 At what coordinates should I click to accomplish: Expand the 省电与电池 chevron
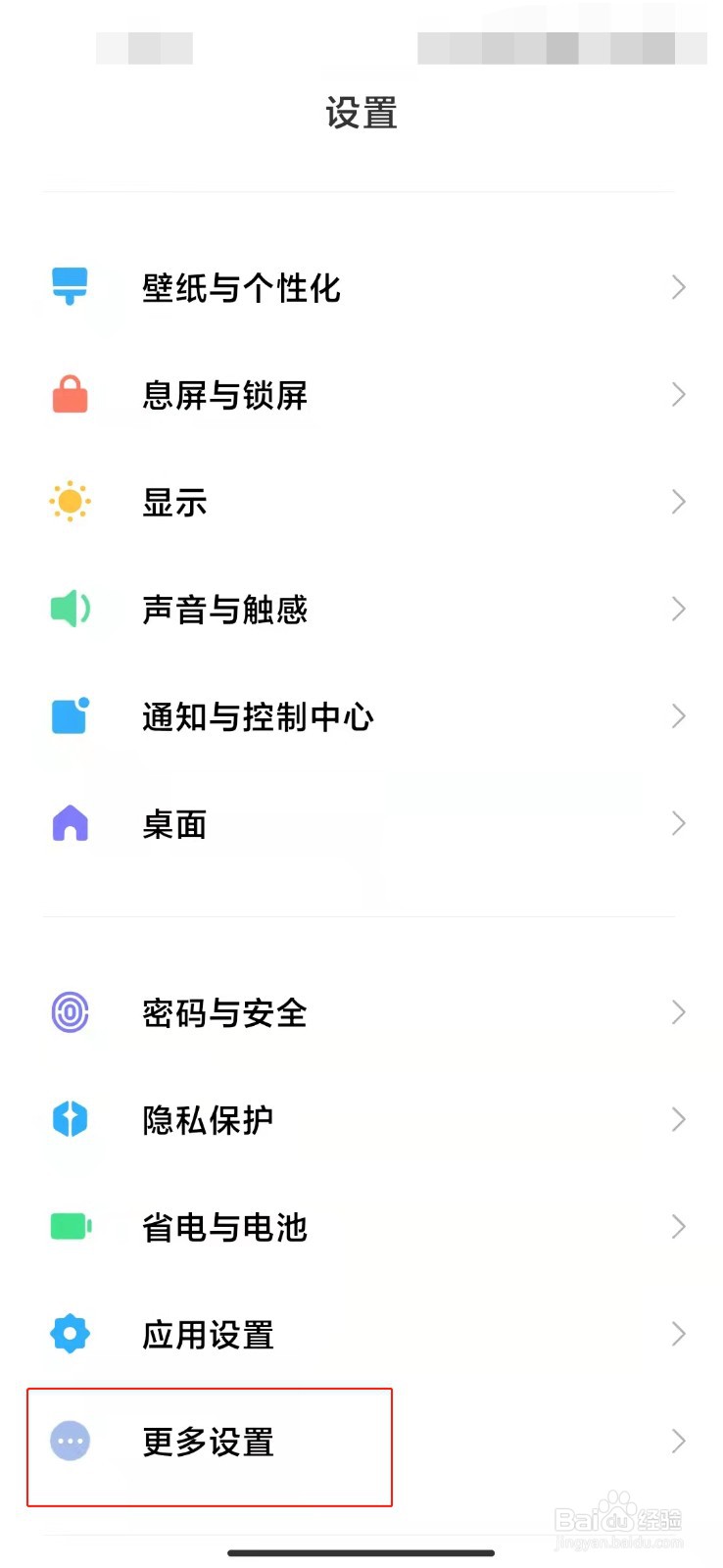pos(678,1227)
